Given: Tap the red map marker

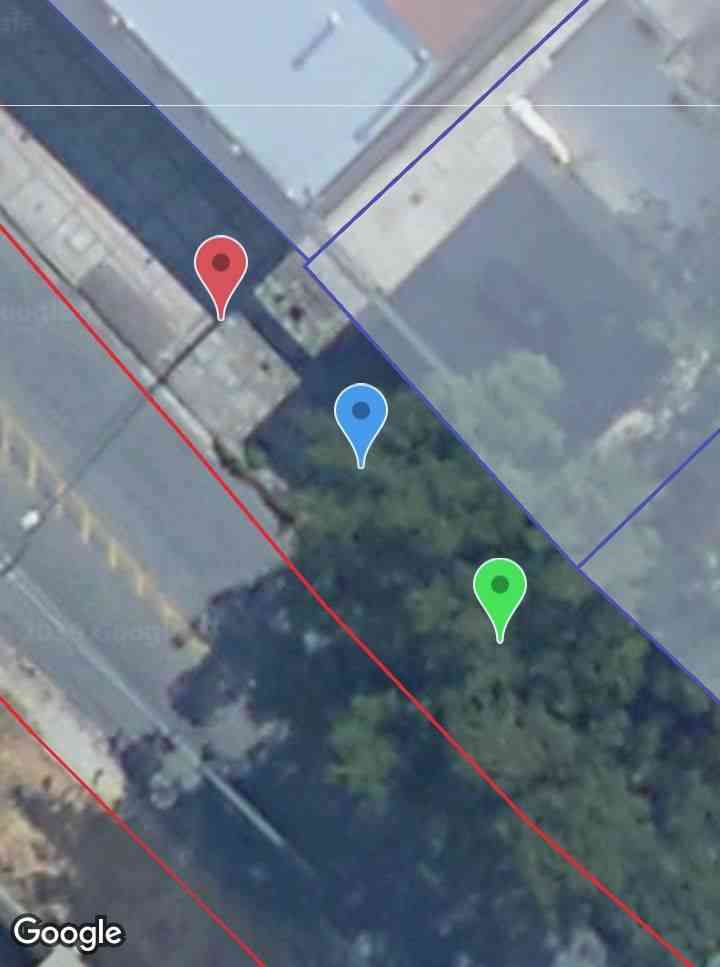Looking at the screenshot, I should pyautogui.click(x=221, y=269).
